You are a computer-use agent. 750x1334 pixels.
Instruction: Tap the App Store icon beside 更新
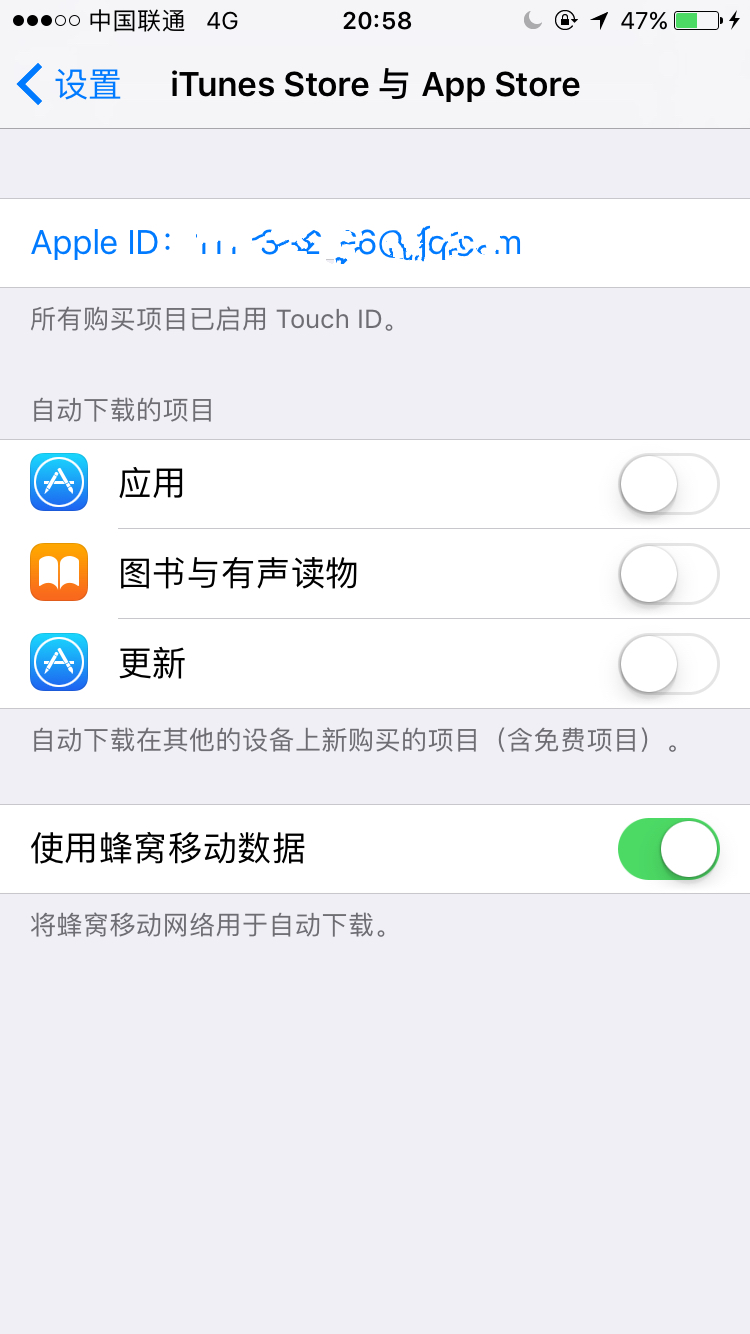click(58, 663)
